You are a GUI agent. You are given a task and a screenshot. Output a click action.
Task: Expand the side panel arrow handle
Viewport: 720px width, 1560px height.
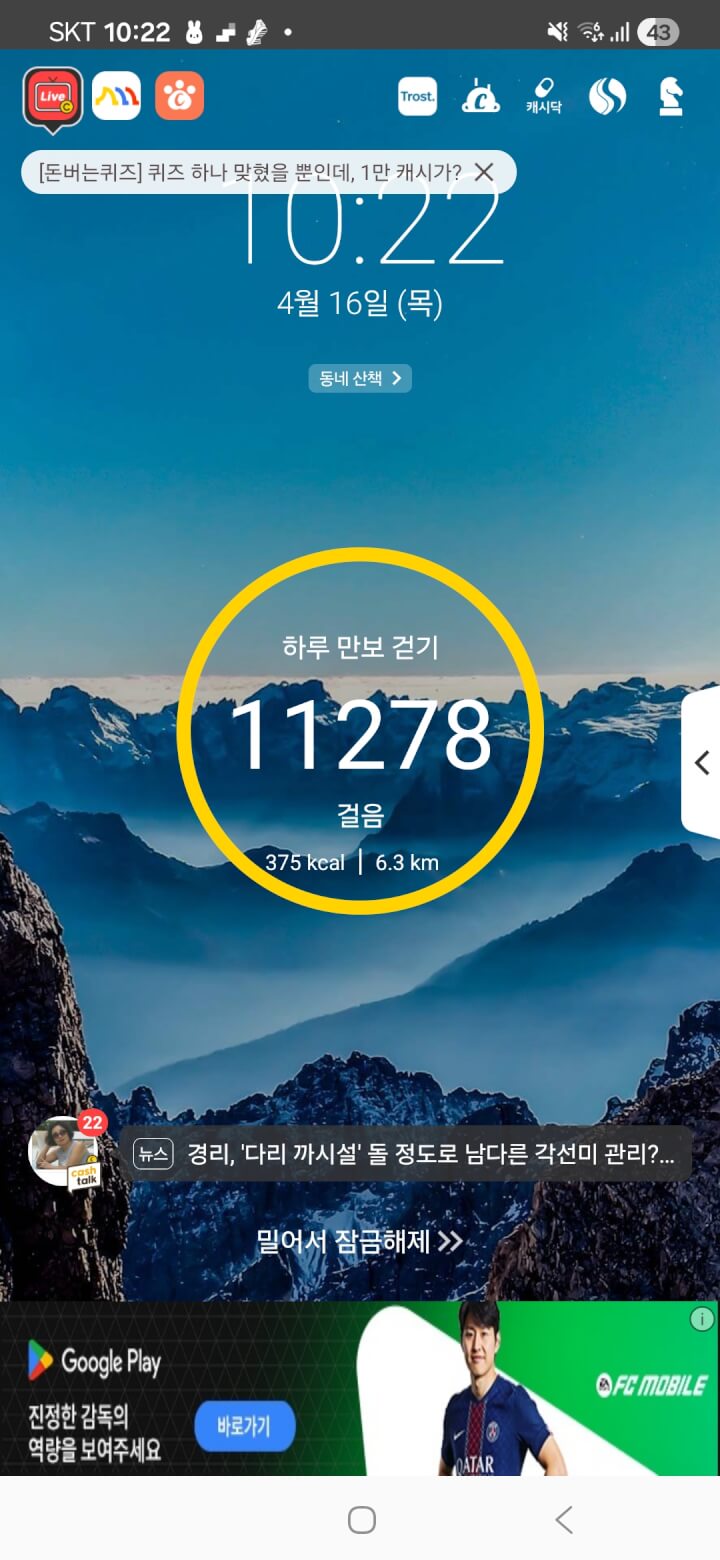(701, 763)
